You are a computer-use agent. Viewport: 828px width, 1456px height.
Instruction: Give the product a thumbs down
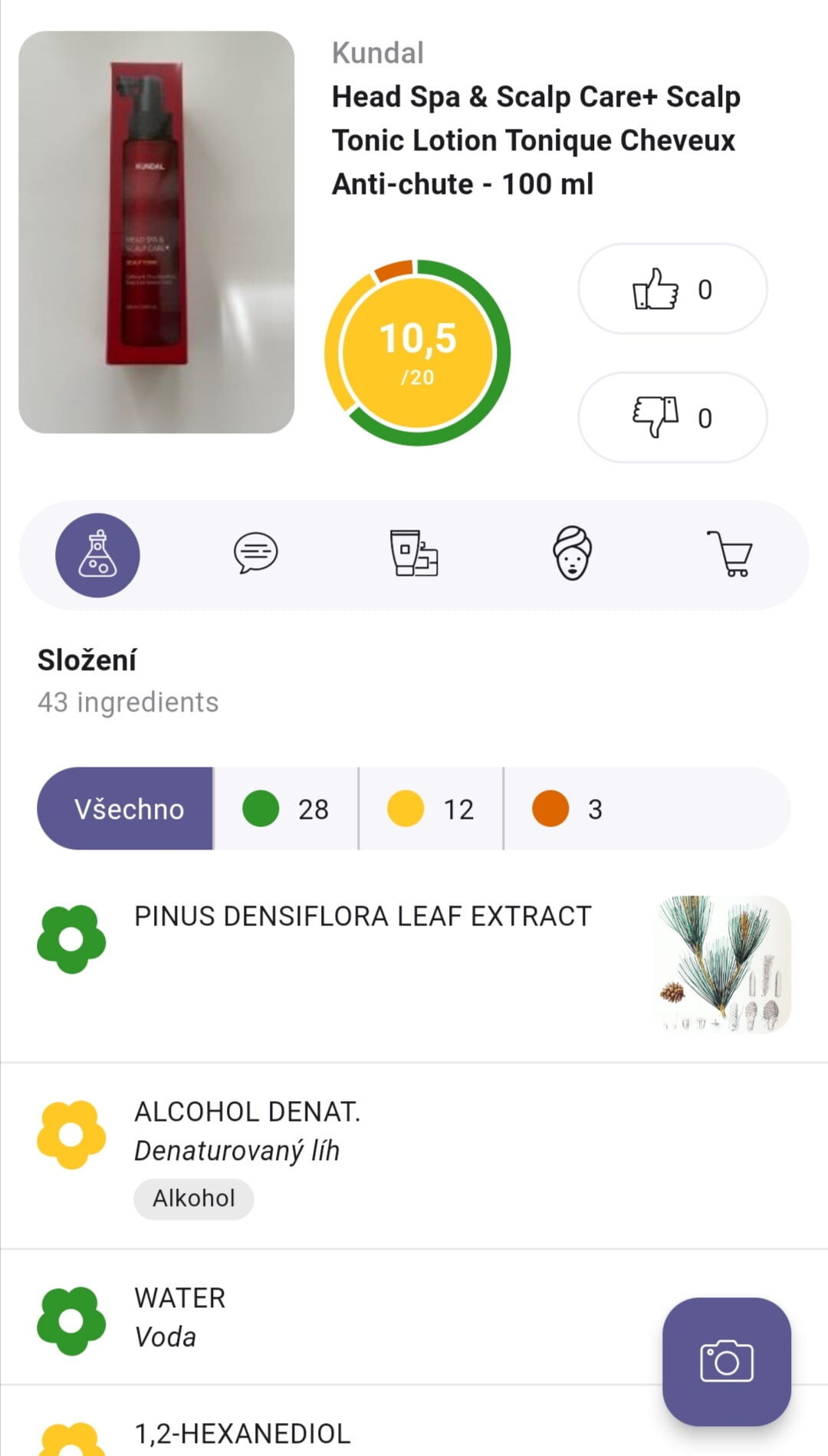[672, 418]
